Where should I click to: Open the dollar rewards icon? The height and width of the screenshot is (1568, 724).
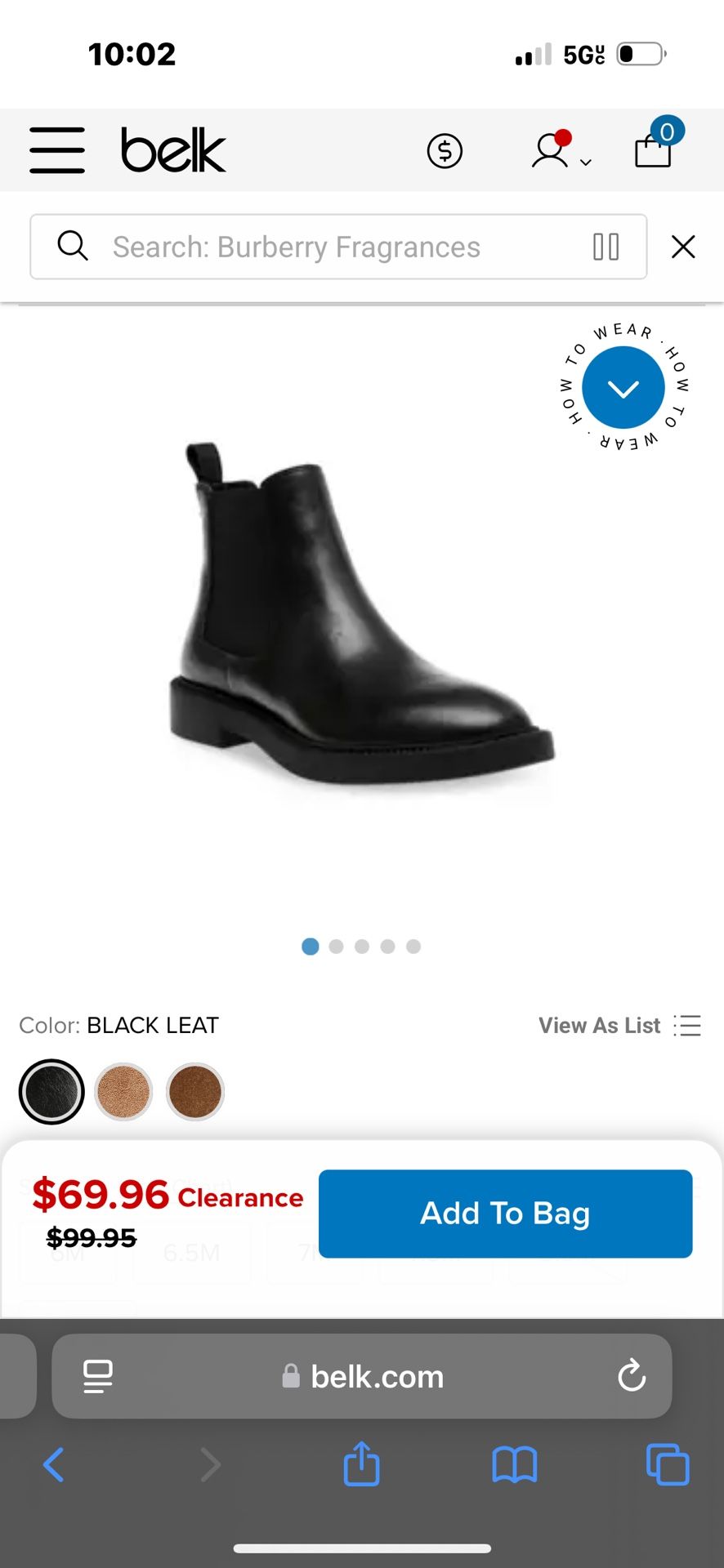pos(445,151)
